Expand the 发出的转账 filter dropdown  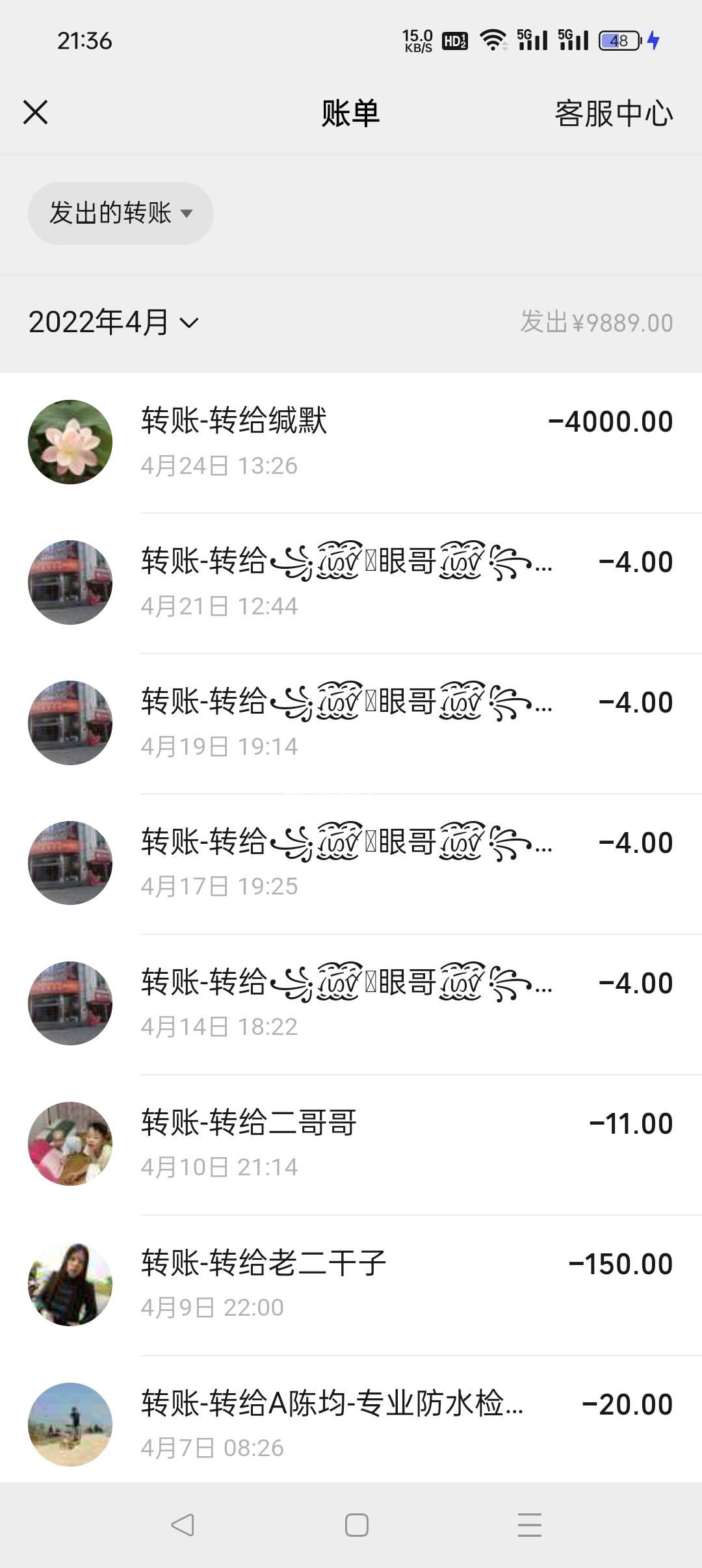(x=121, y=213)
